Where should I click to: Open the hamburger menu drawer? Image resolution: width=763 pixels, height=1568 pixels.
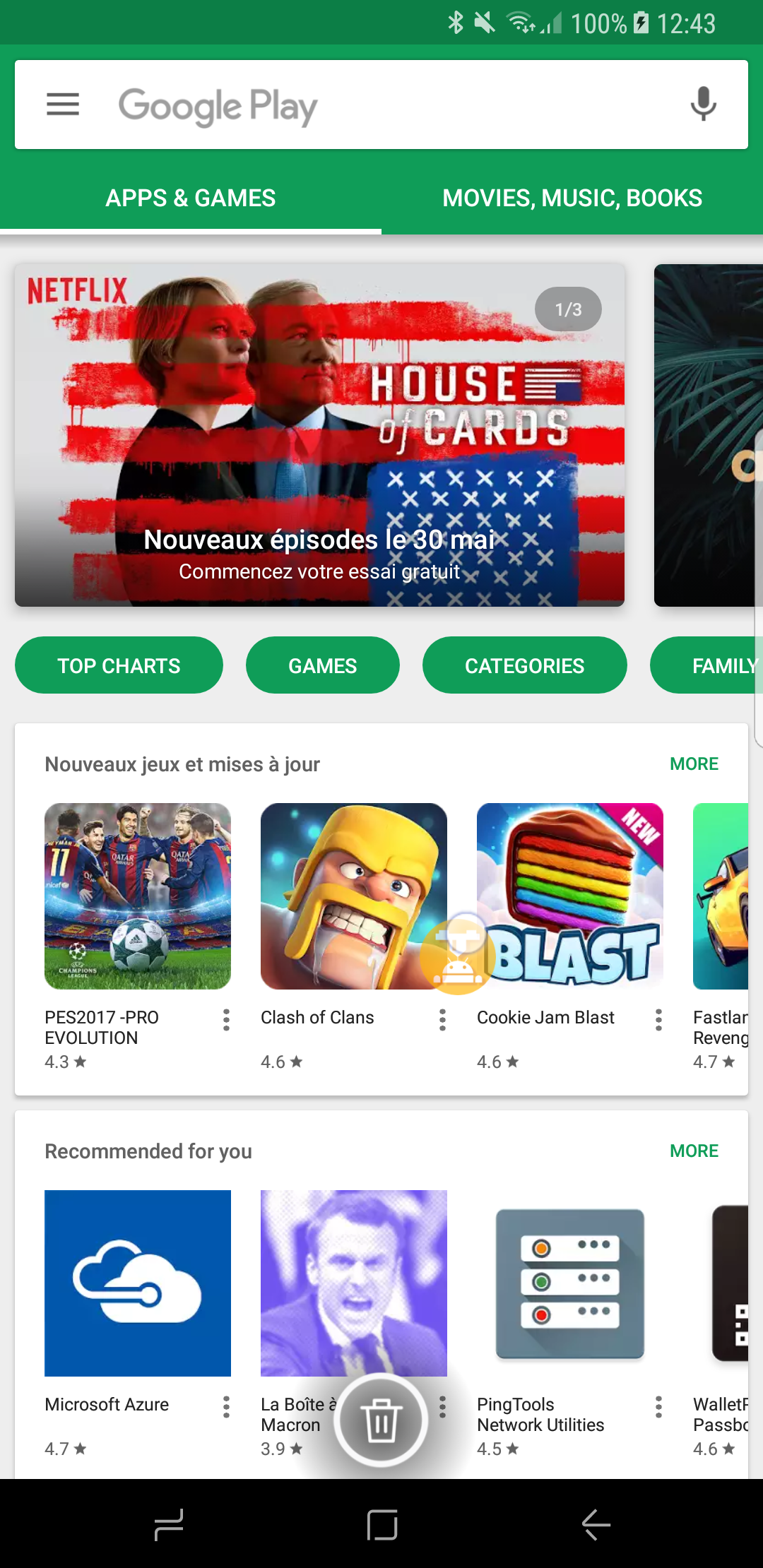click(63, 105)
